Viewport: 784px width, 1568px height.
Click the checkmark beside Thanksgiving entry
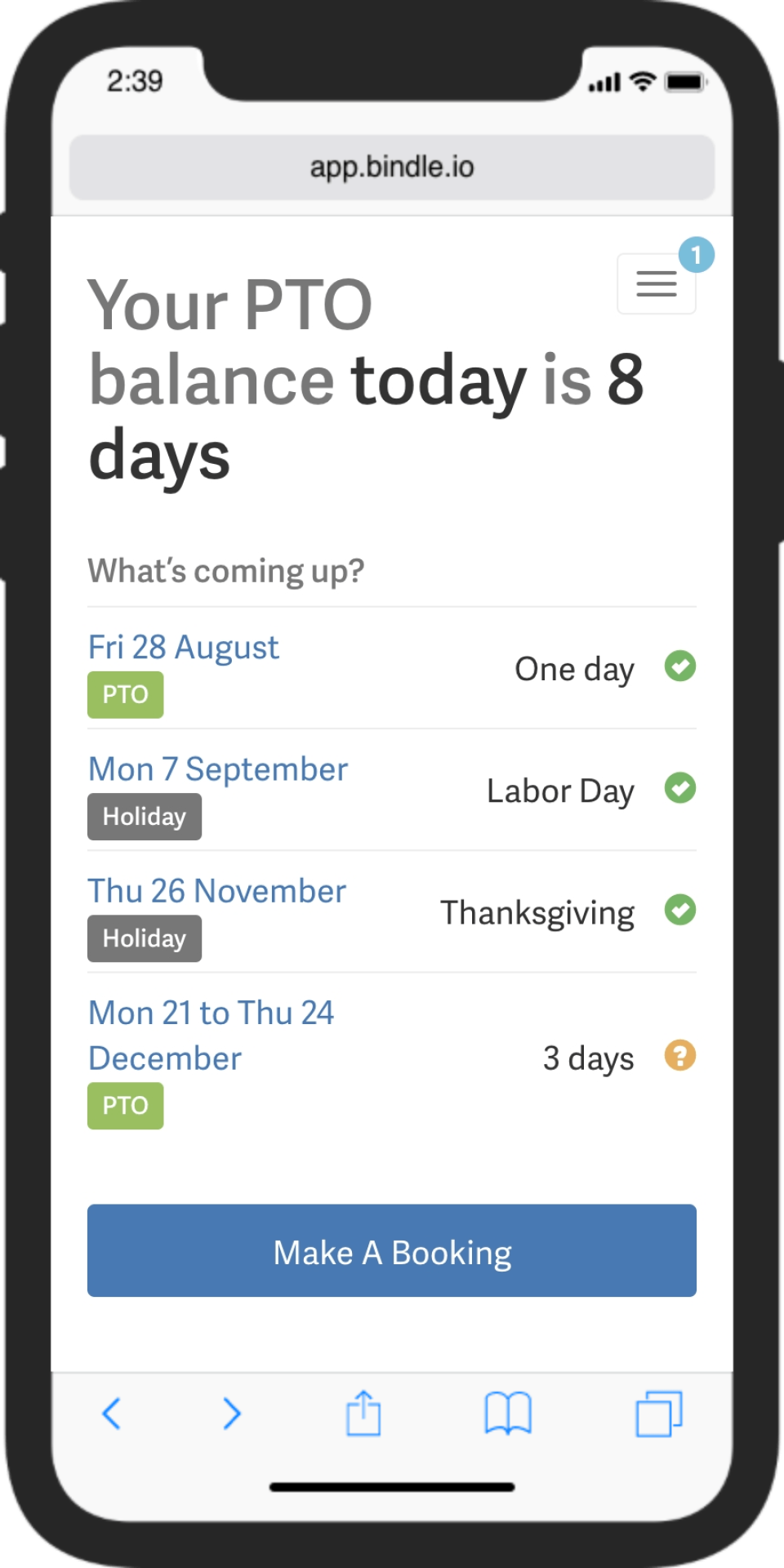click(x=680, y=910)
